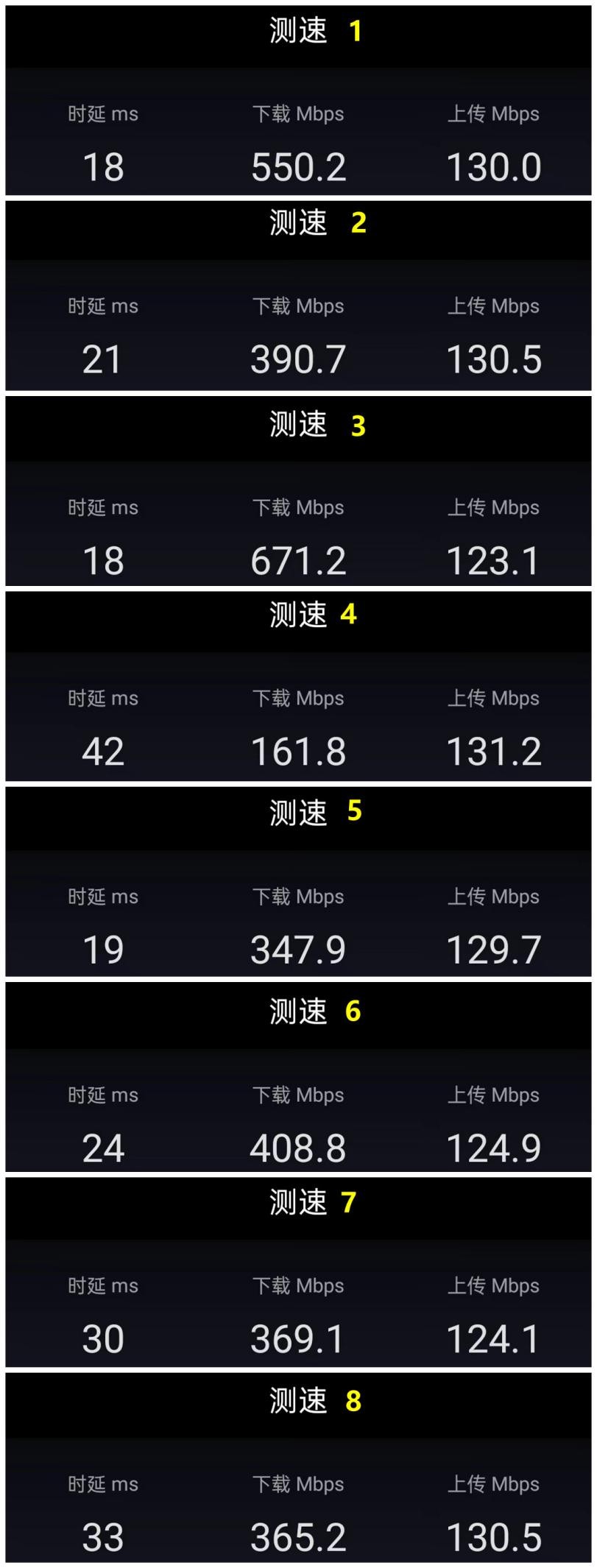Image resolution: width=597 pixels, height=1568 pixels.
Task: Click the yellow number 7 label
Action: [351, 1202]
